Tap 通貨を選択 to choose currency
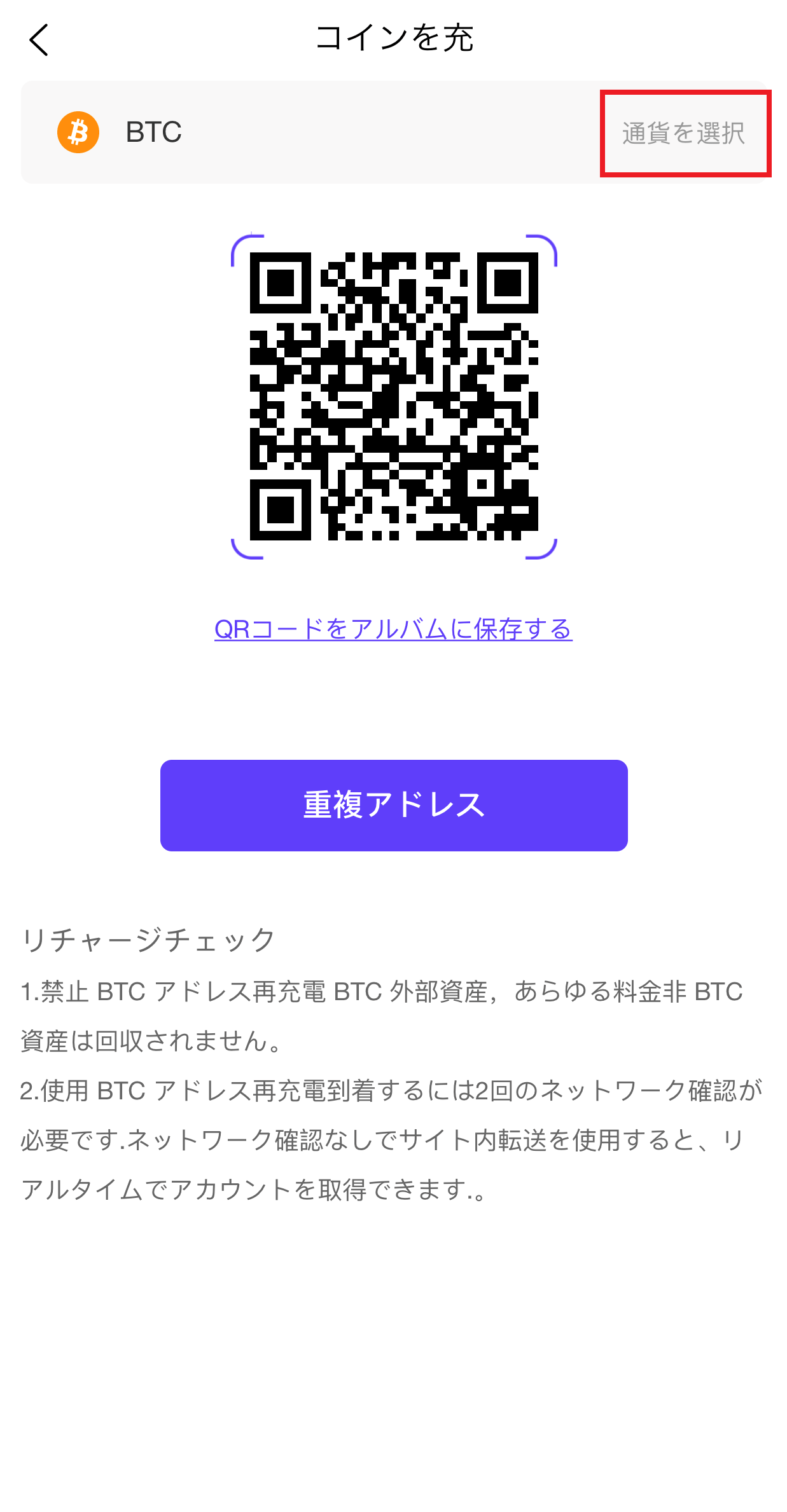This screenshot has height=1512, width=787. point(683,134)
